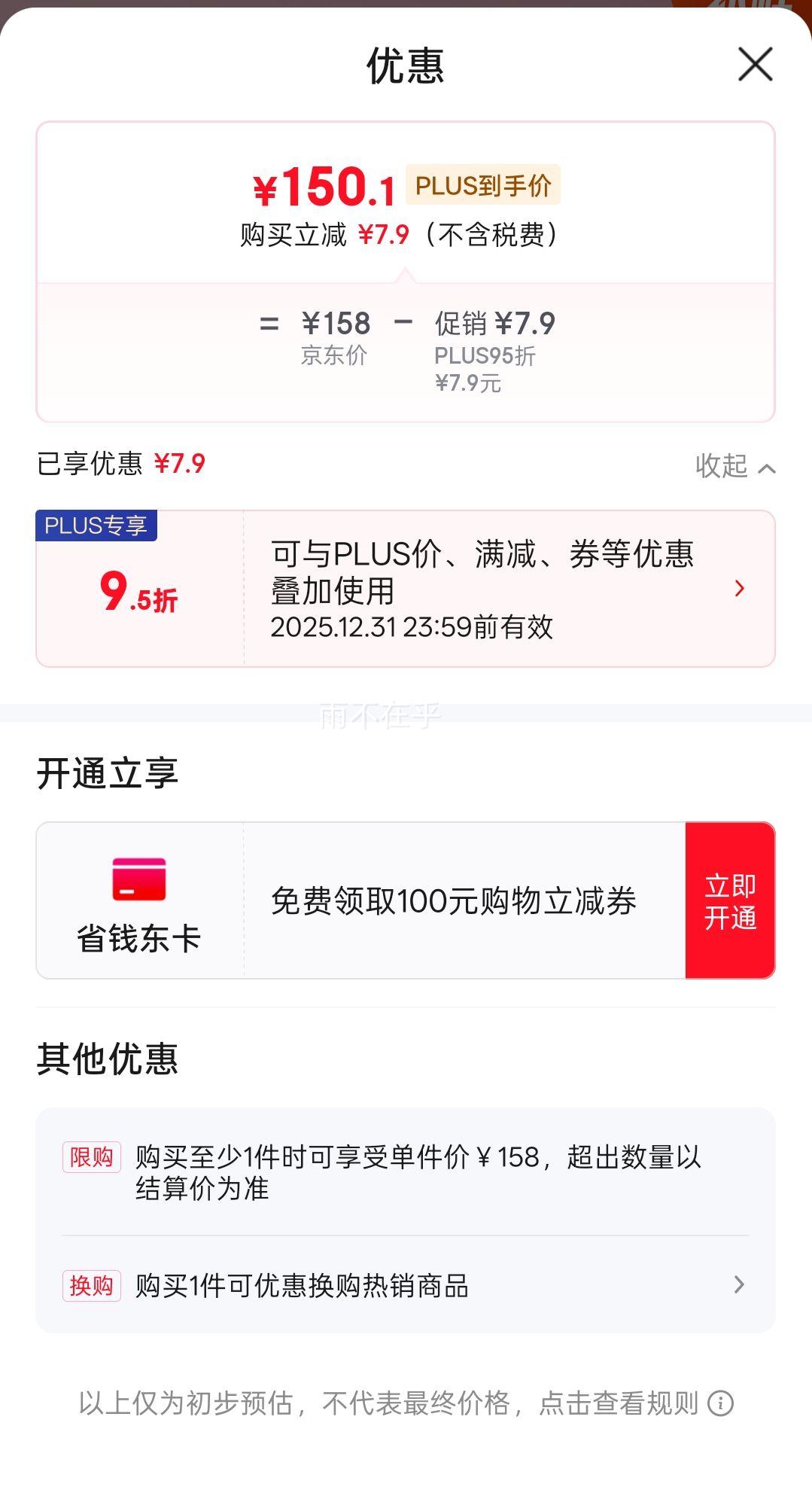The width and height of the screenshot is (812, 1505).
Task: Open the 换购 hot-selling products offer
Action: click(x=406, y=1285)
